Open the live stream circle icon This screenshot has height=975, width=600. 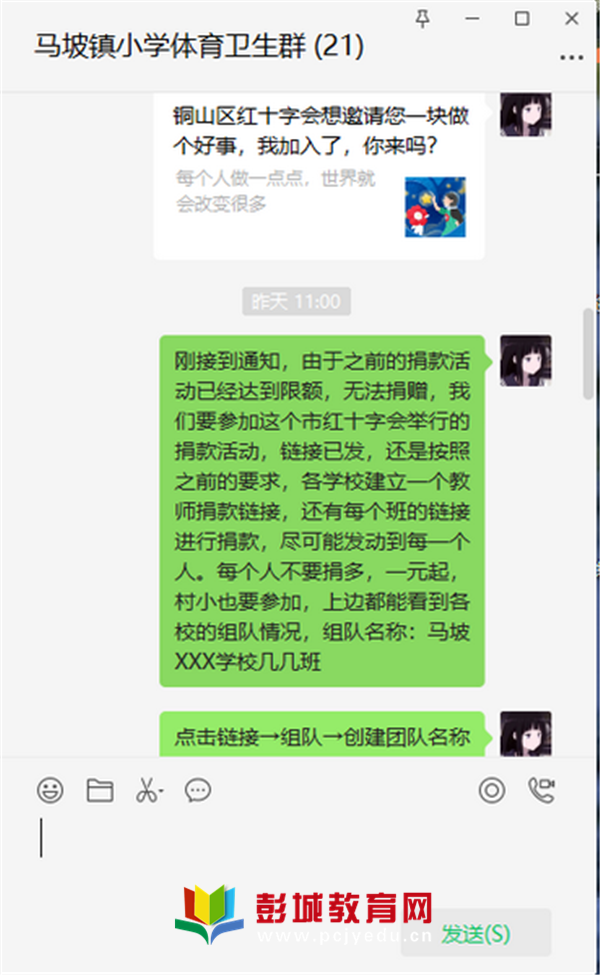pos(492,791)
